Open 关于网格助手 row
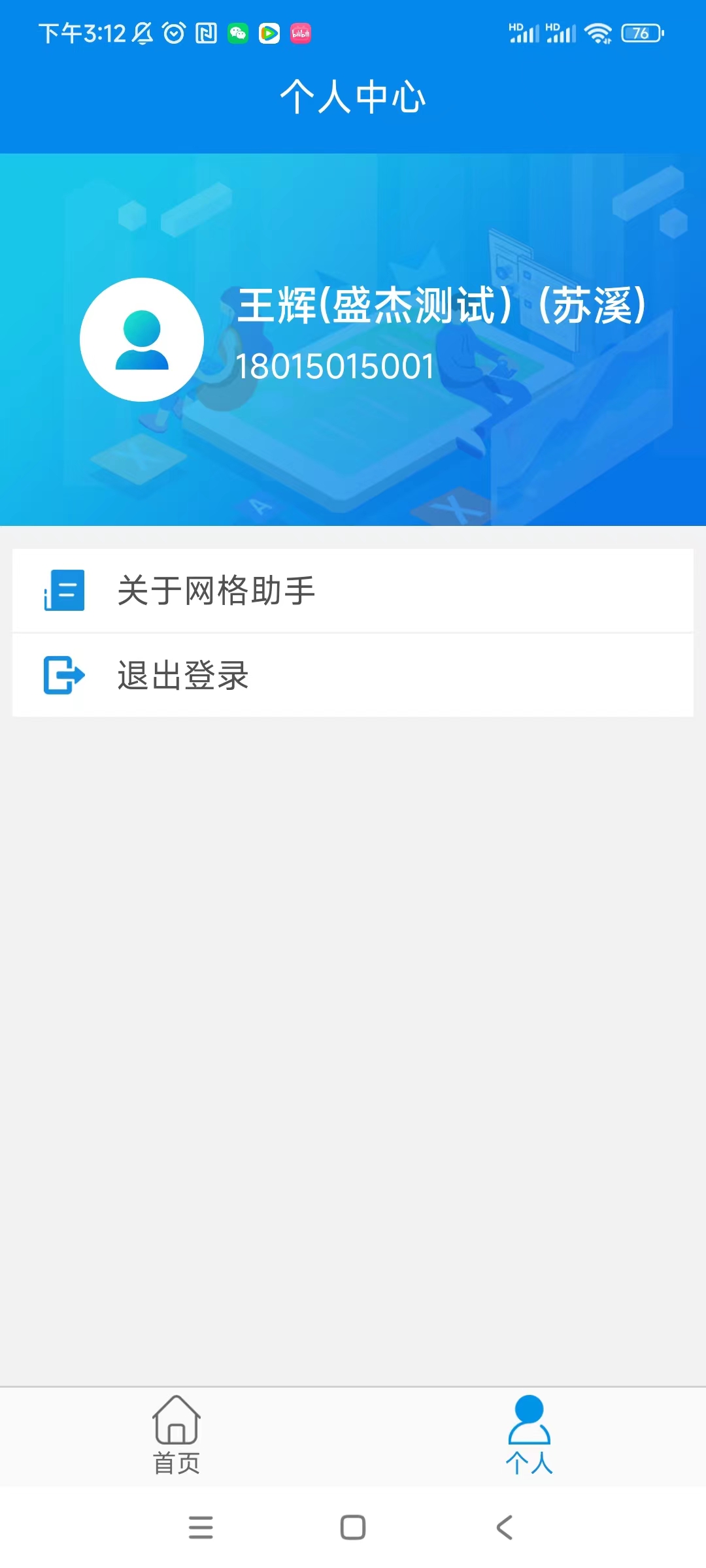 [353, 591]
